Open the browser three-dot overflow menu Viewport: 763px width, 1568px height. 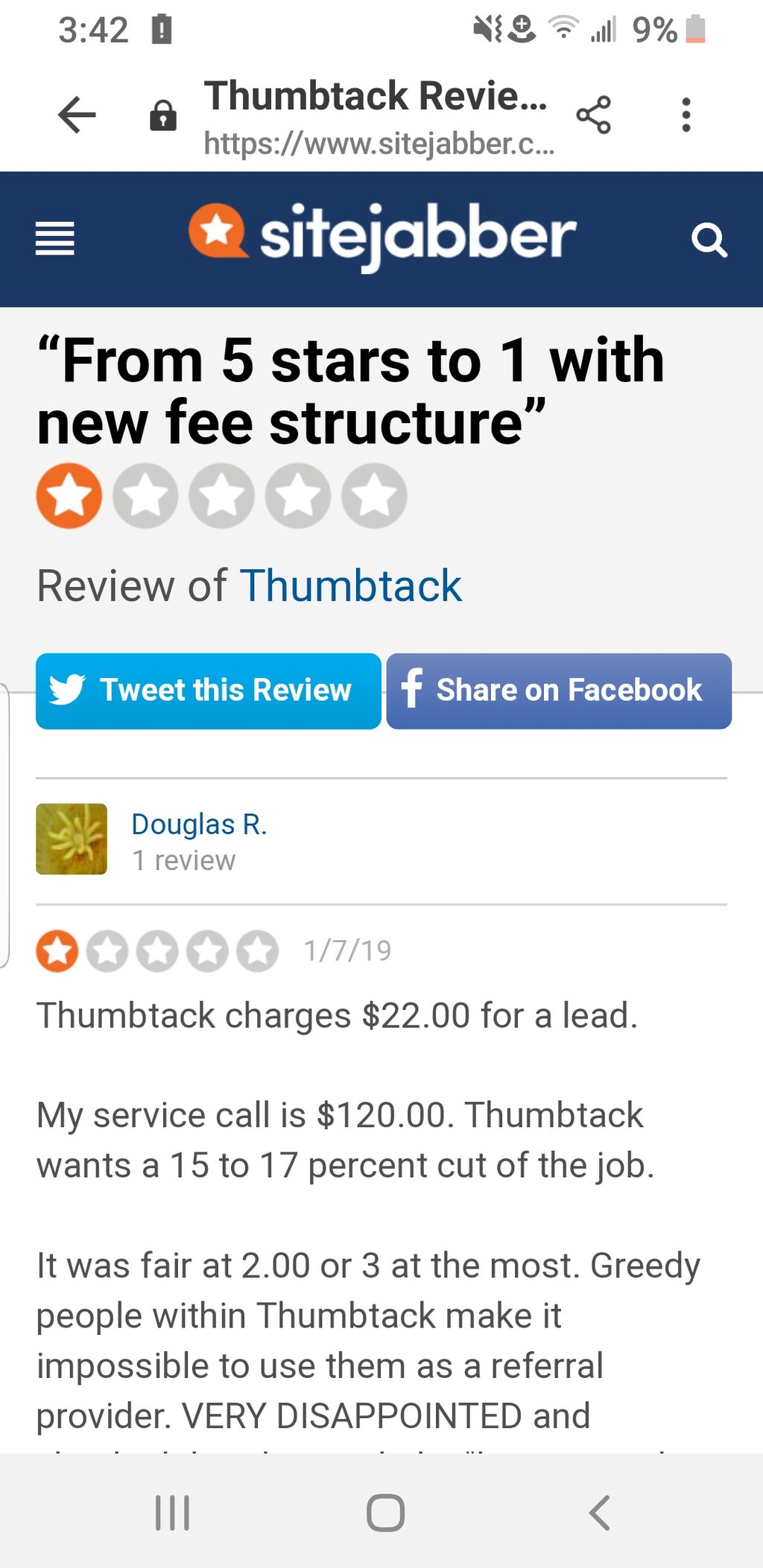[686, 115]
